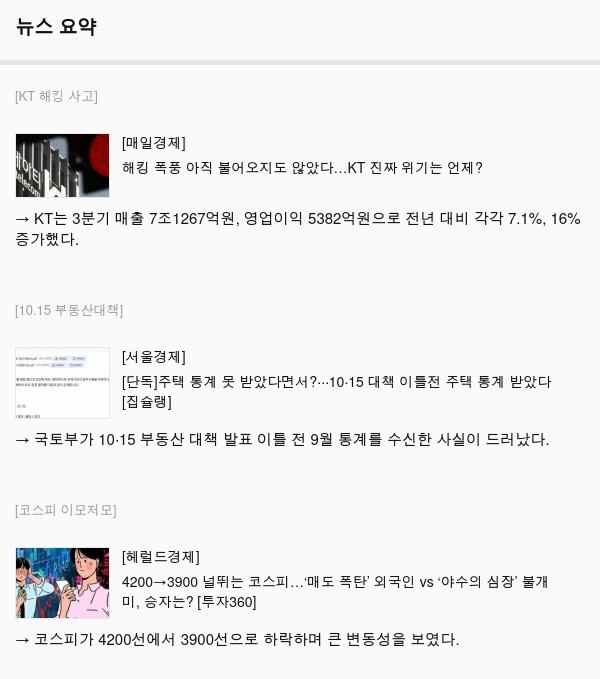View the 헤럴드경제 article about 코스피 4200→3900
Viewport: 600px width, 679px height.
334,582
